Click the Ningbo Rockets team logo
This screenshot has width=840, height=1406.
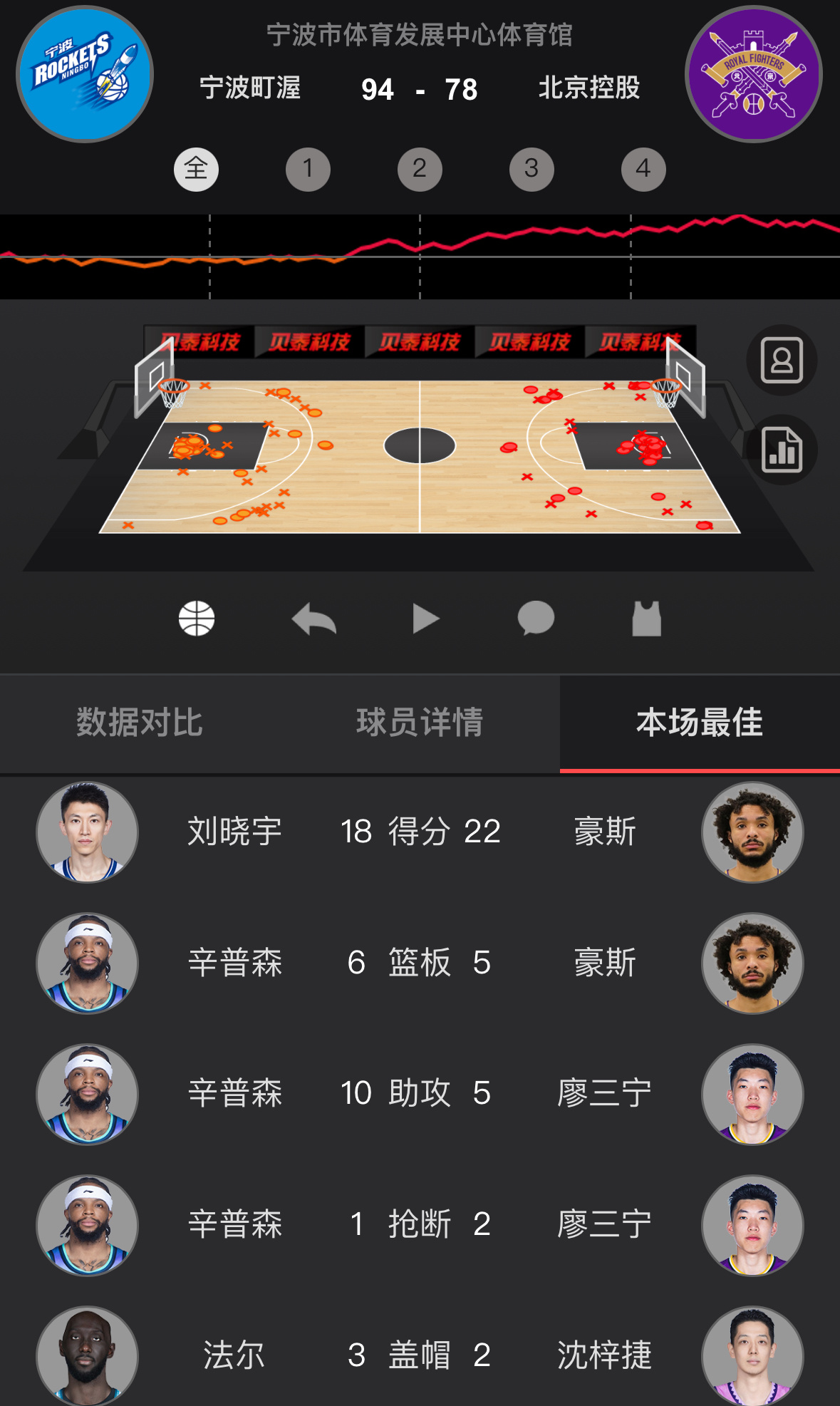tap(84, 76)
